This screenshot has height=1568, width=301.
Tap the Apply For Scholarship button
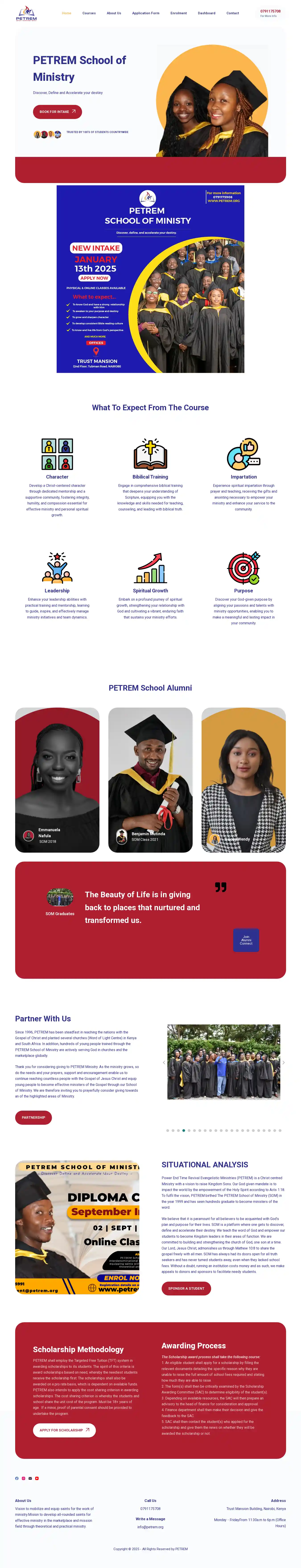point(64,1430)
